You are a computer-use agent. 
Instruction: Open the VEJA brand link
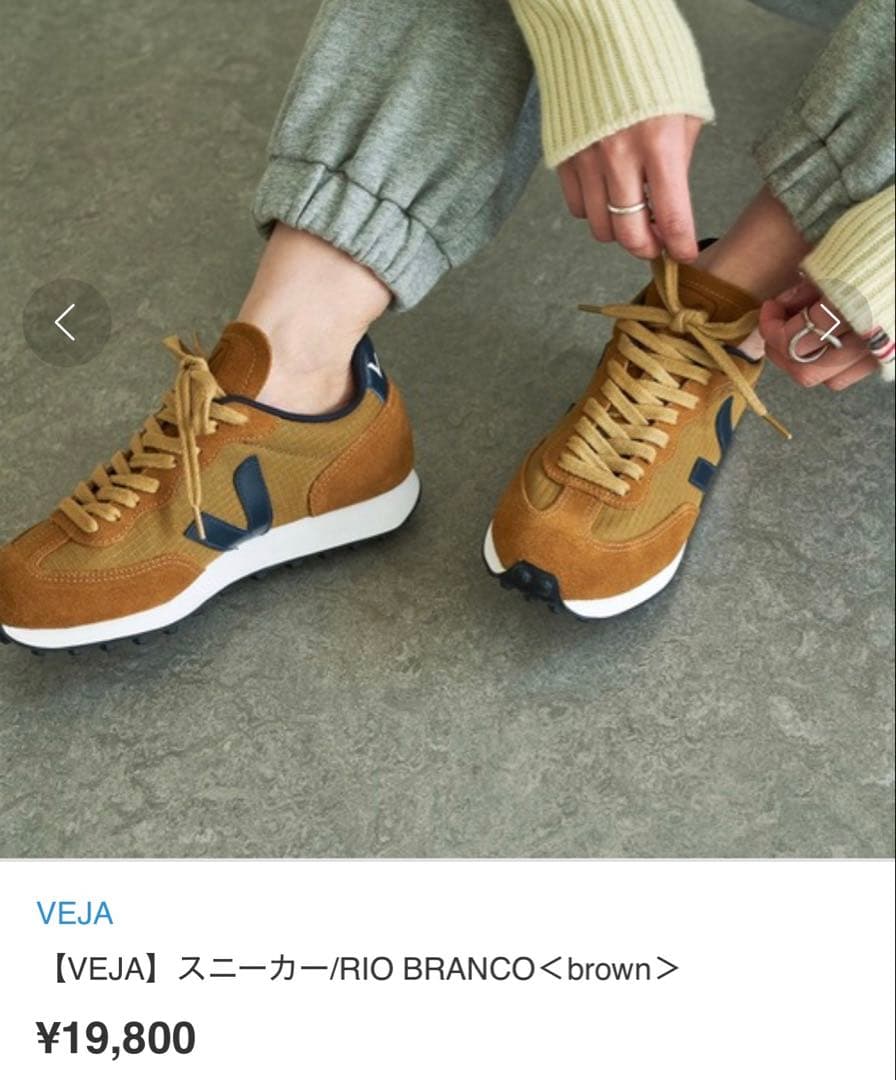pos(75,913)
